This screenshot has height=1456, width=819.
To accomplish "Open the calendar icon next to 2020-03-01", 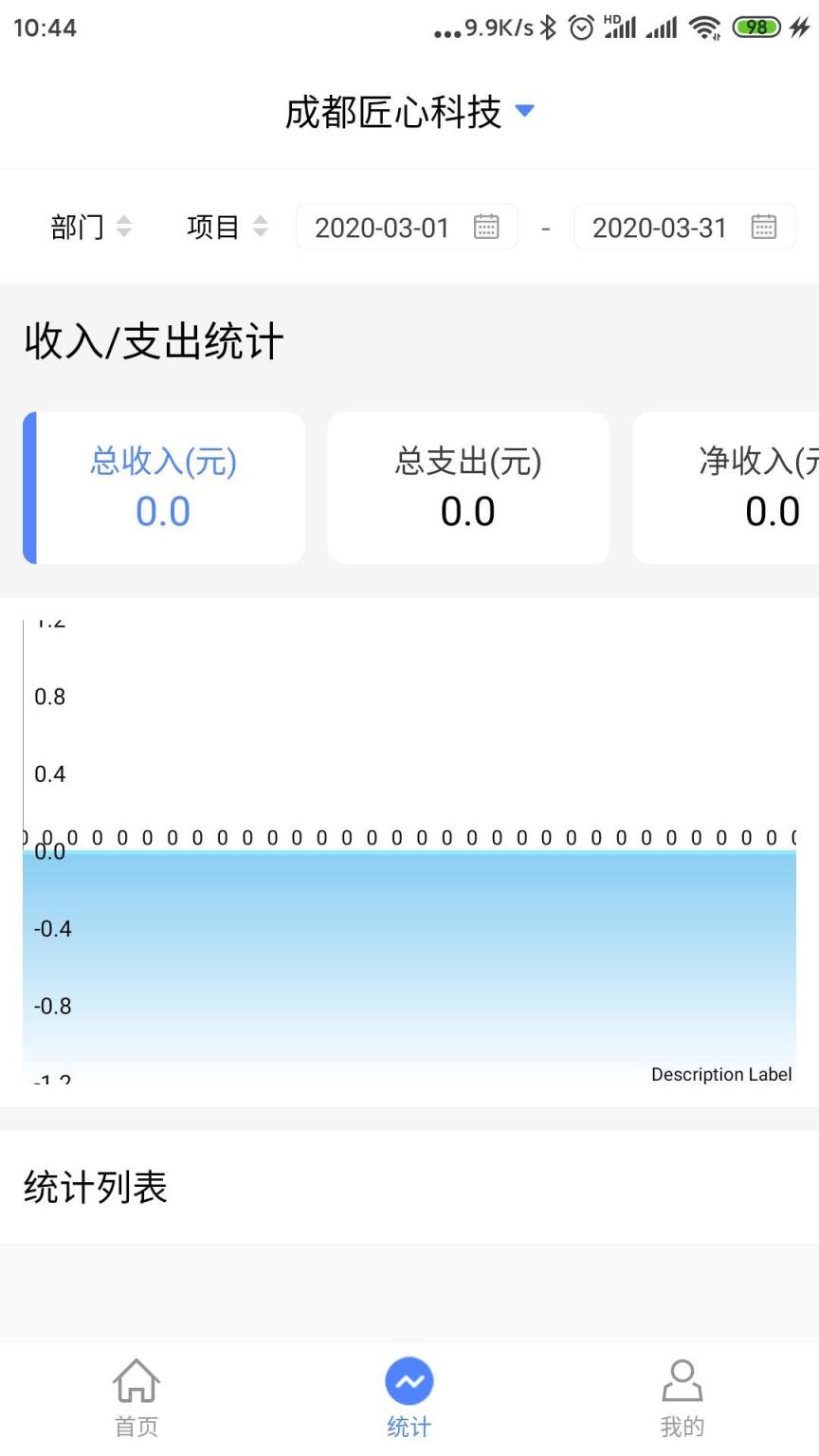I will click(486, 227).
